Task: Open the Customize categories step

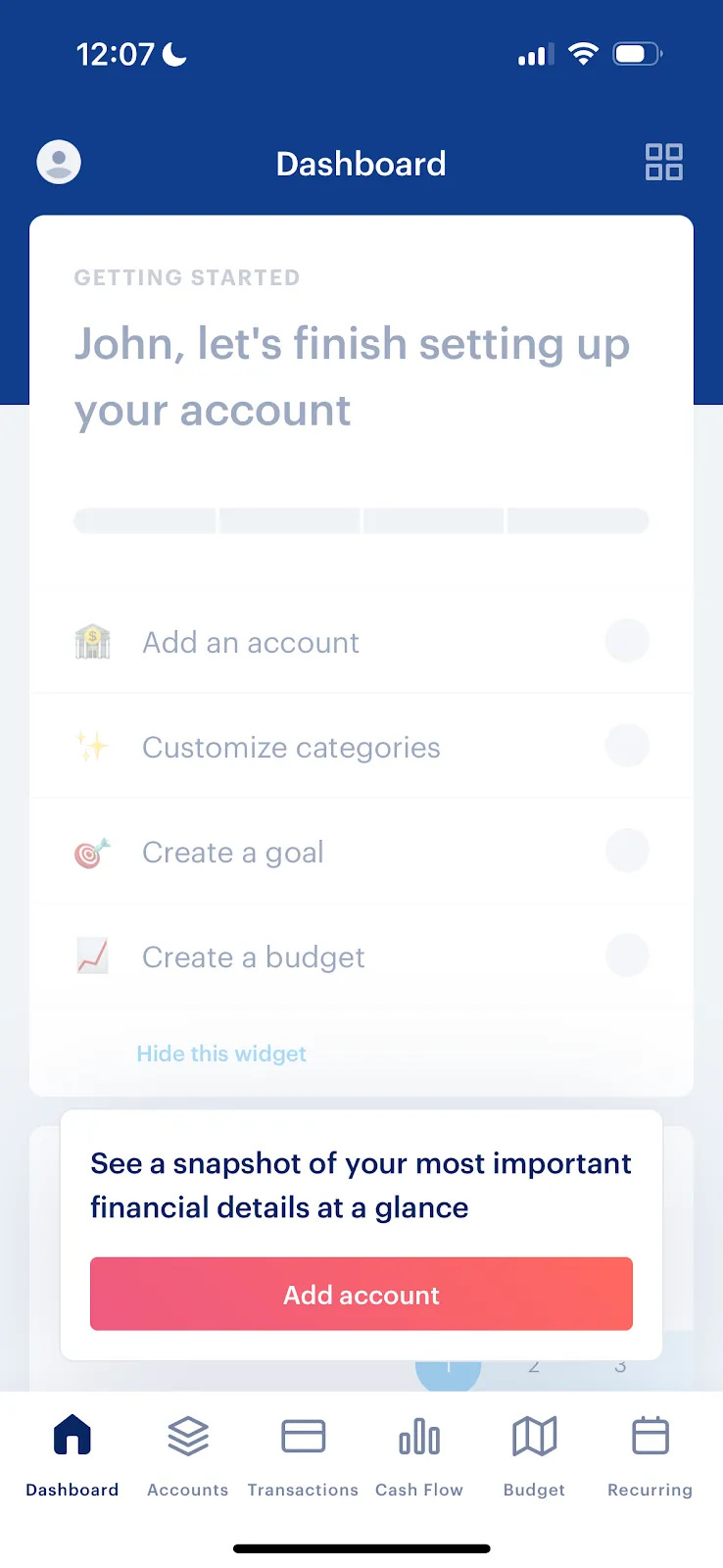Action: coord(361,747)
